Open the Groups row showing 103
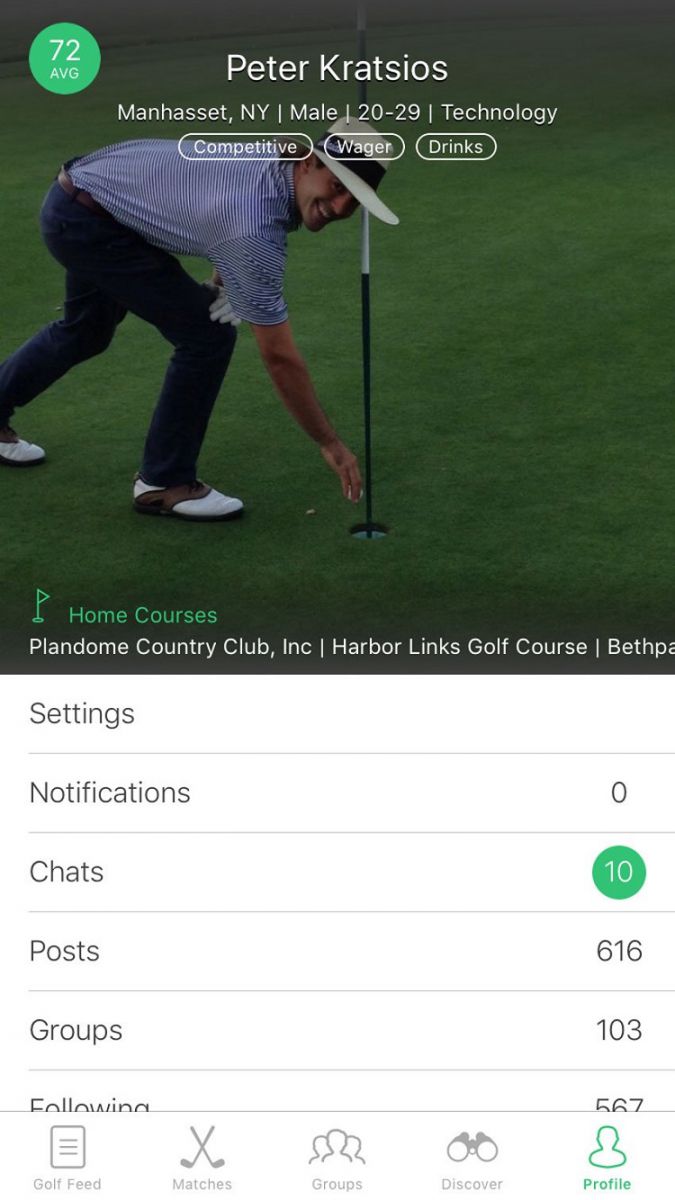The height and width of the screenshot is (1200, 675). (337, 1030)
